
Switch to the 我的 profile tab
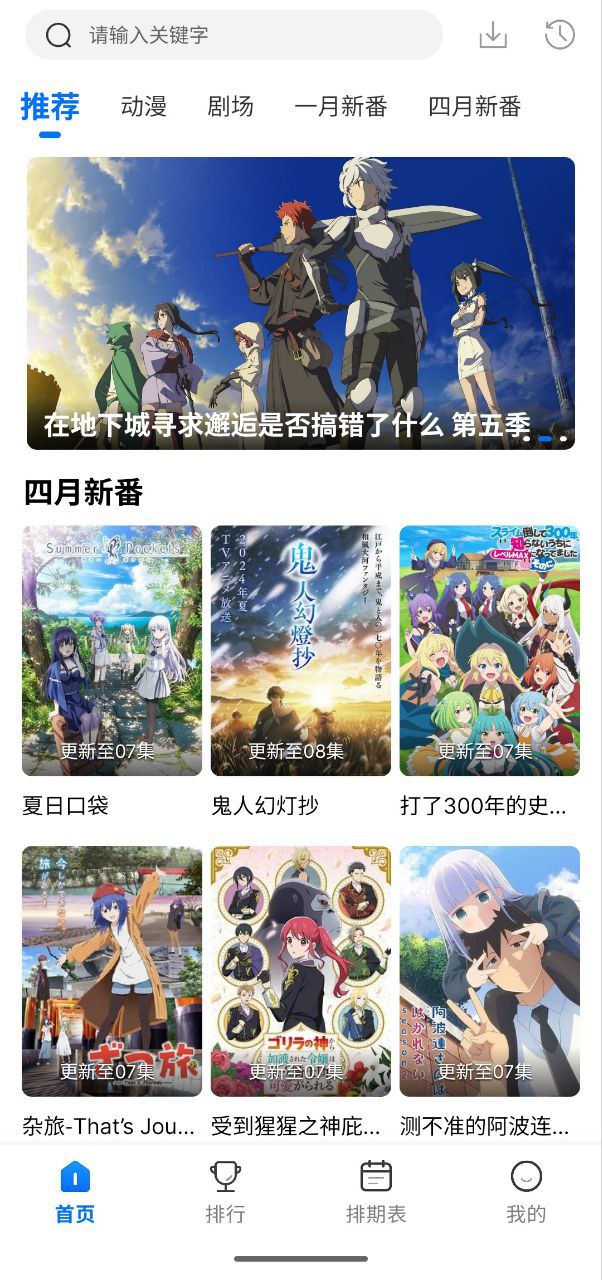(526, 1192)
